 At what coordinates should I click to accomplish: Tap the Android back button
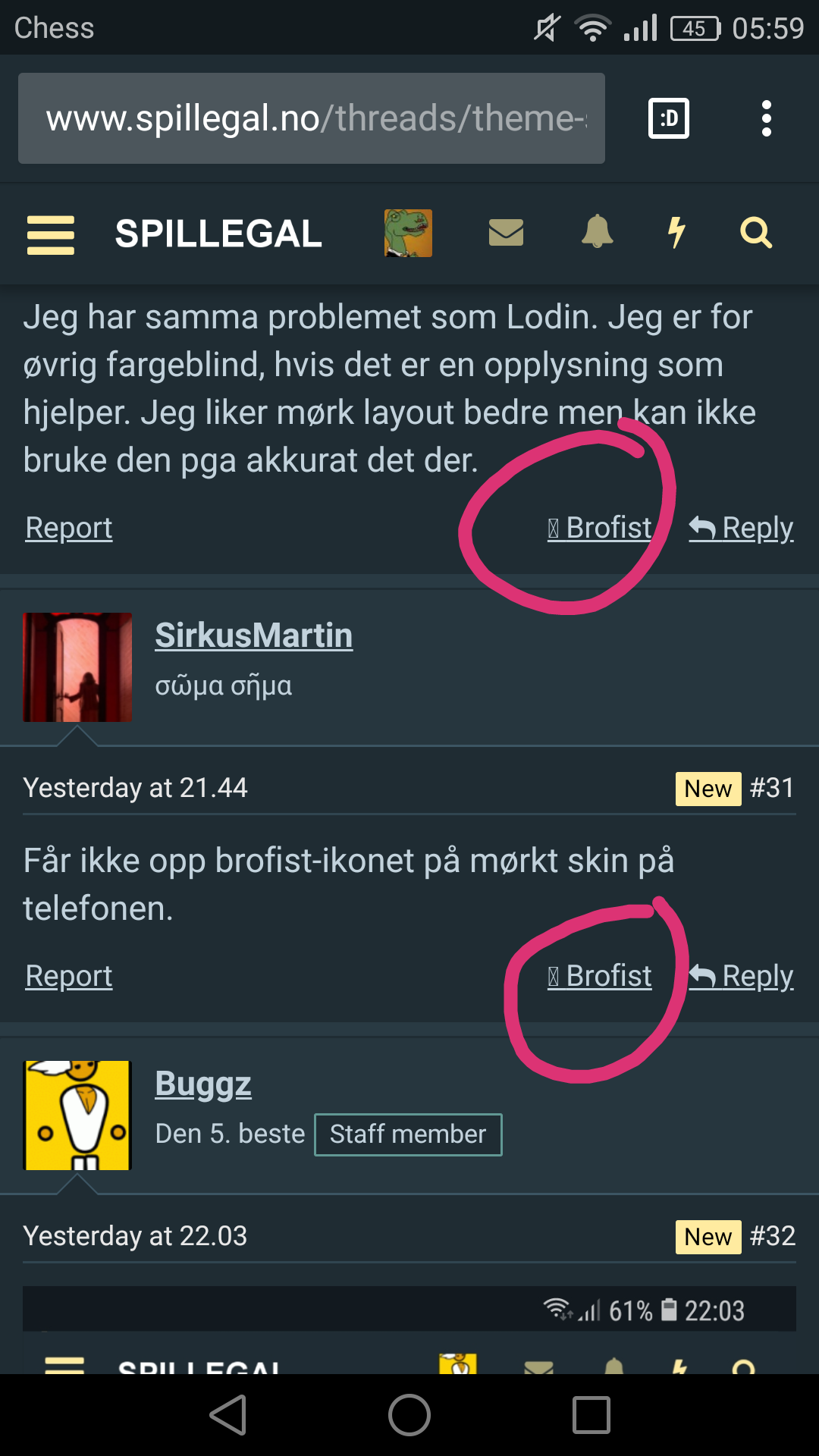point(228,1415)
